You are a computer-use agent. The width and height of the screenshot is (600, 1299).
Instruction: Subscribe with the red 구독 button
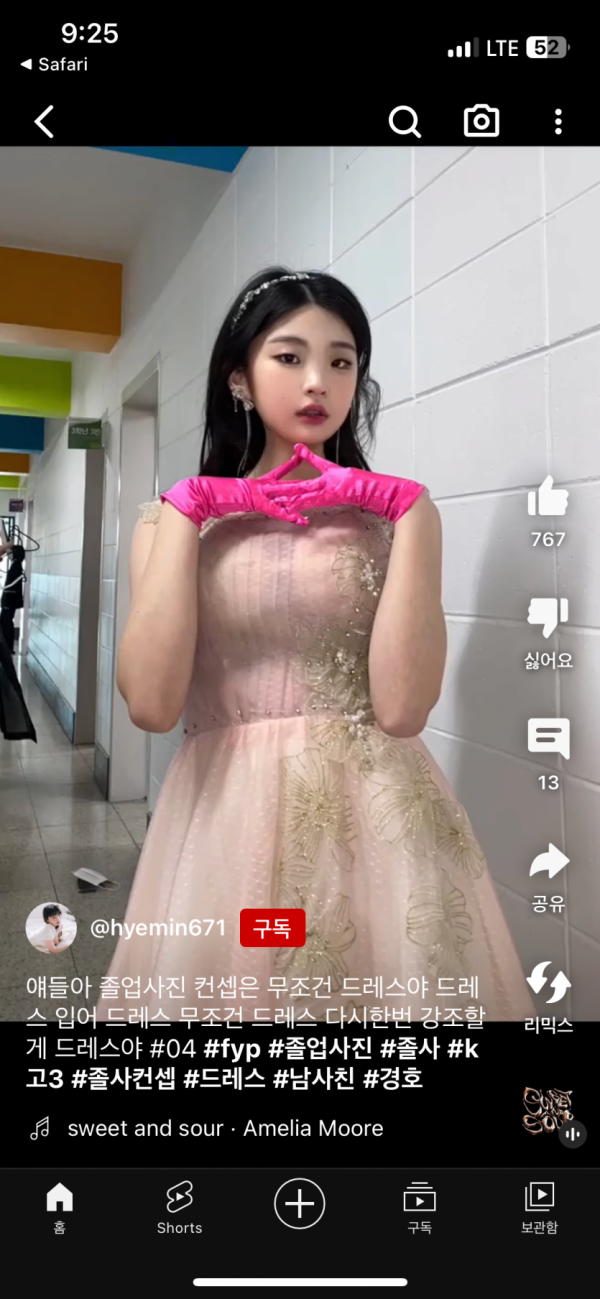272,928
